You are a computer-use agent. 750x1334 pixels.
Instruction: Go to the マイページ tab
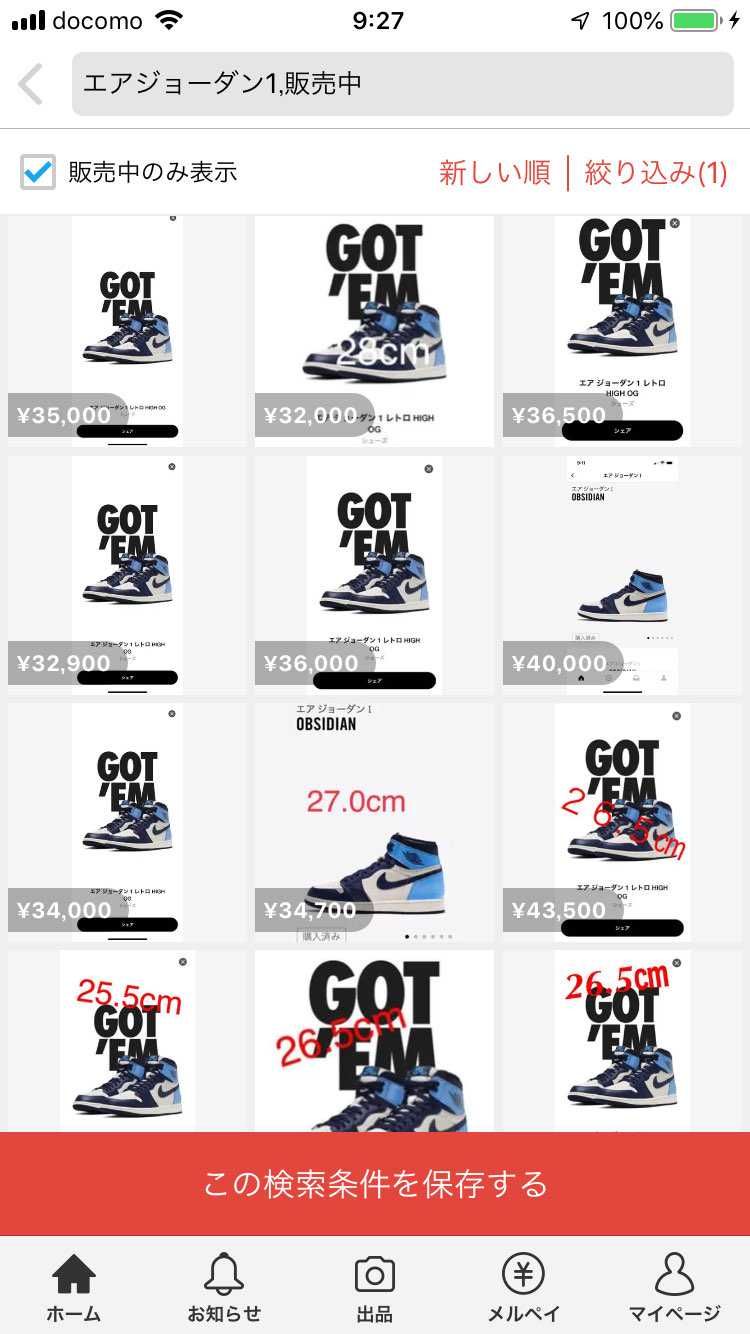coord(674,1287)
